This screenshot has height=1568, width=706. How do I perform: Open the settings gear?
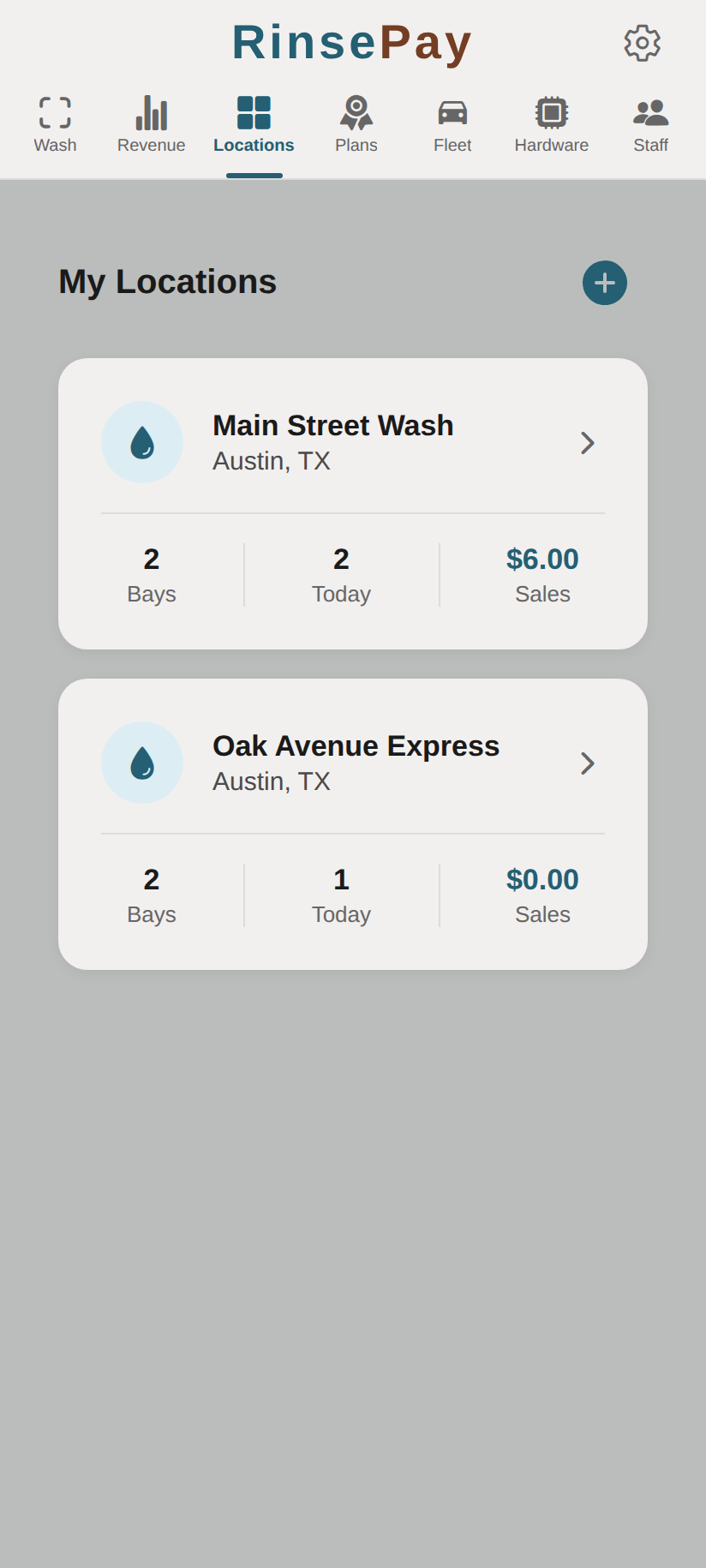642,43
